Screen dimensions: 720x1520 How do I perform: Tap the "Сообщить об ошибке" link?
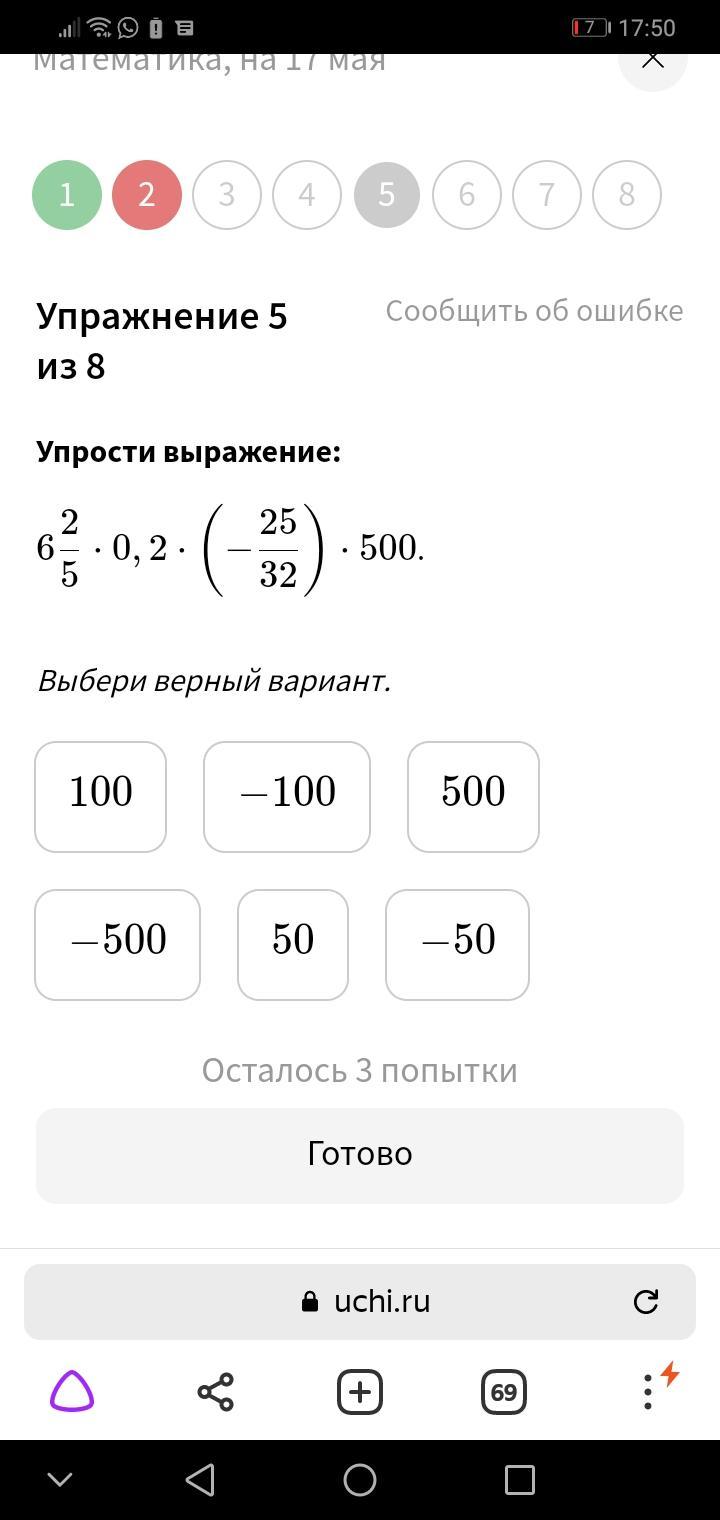pos(534,311)
